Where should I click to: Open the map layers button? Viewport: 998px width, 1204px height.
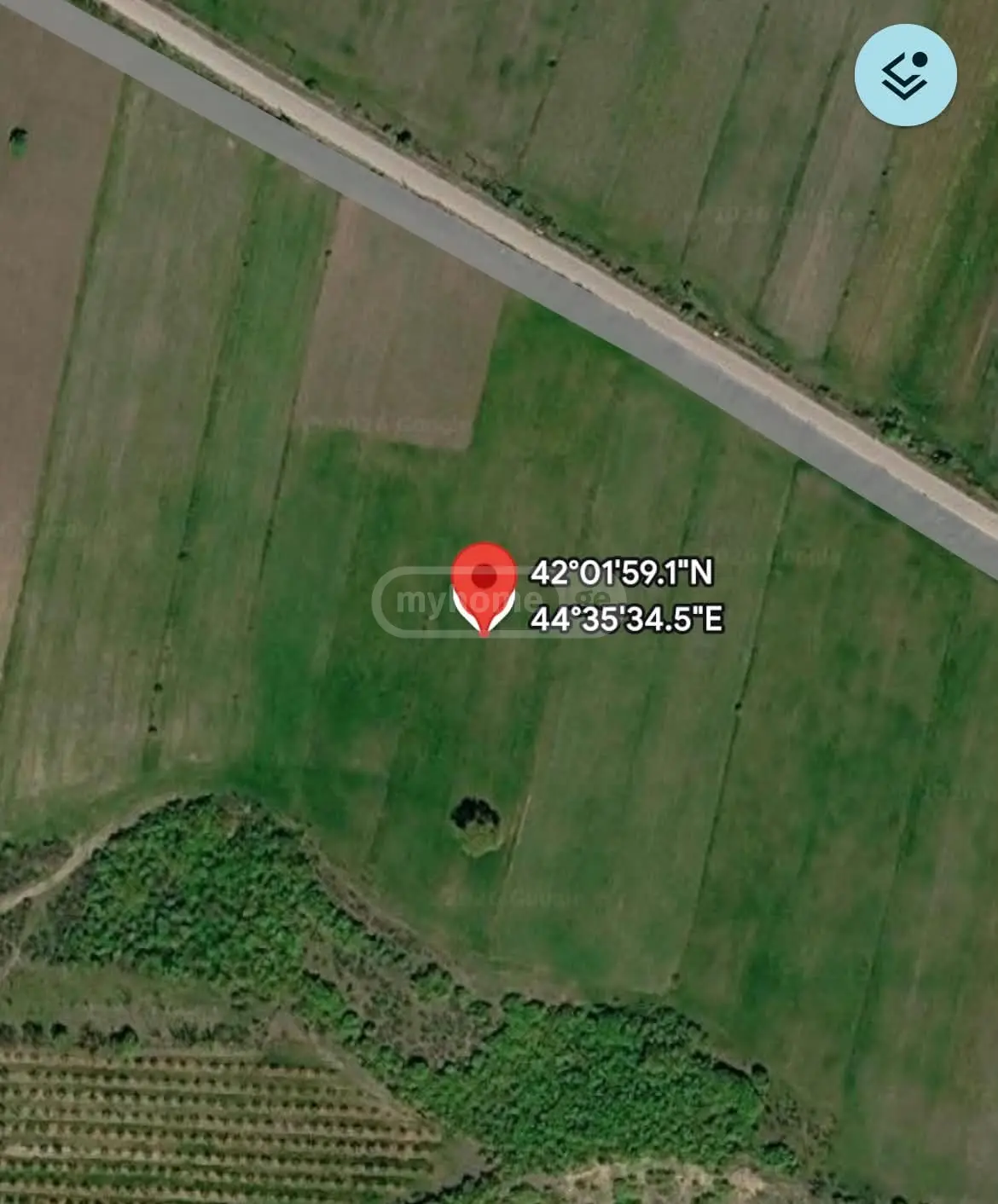click(x=905, y=76)
